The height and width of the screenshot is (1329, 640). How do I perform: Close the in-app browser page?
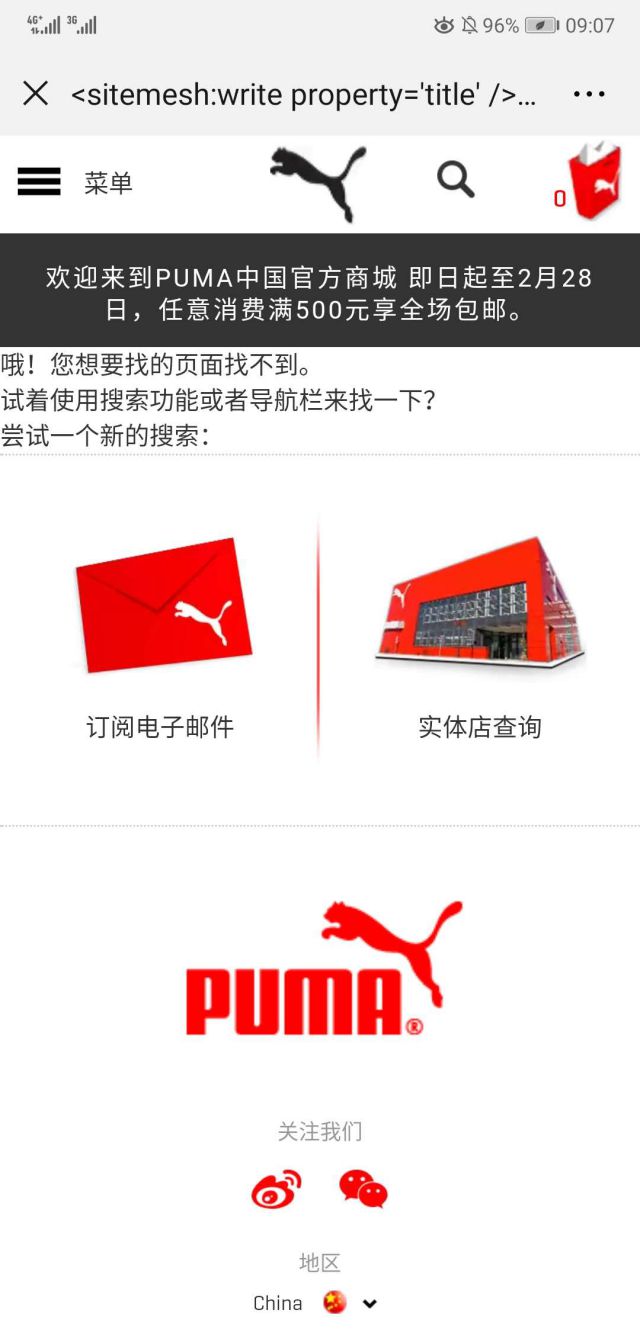[35, 94]
